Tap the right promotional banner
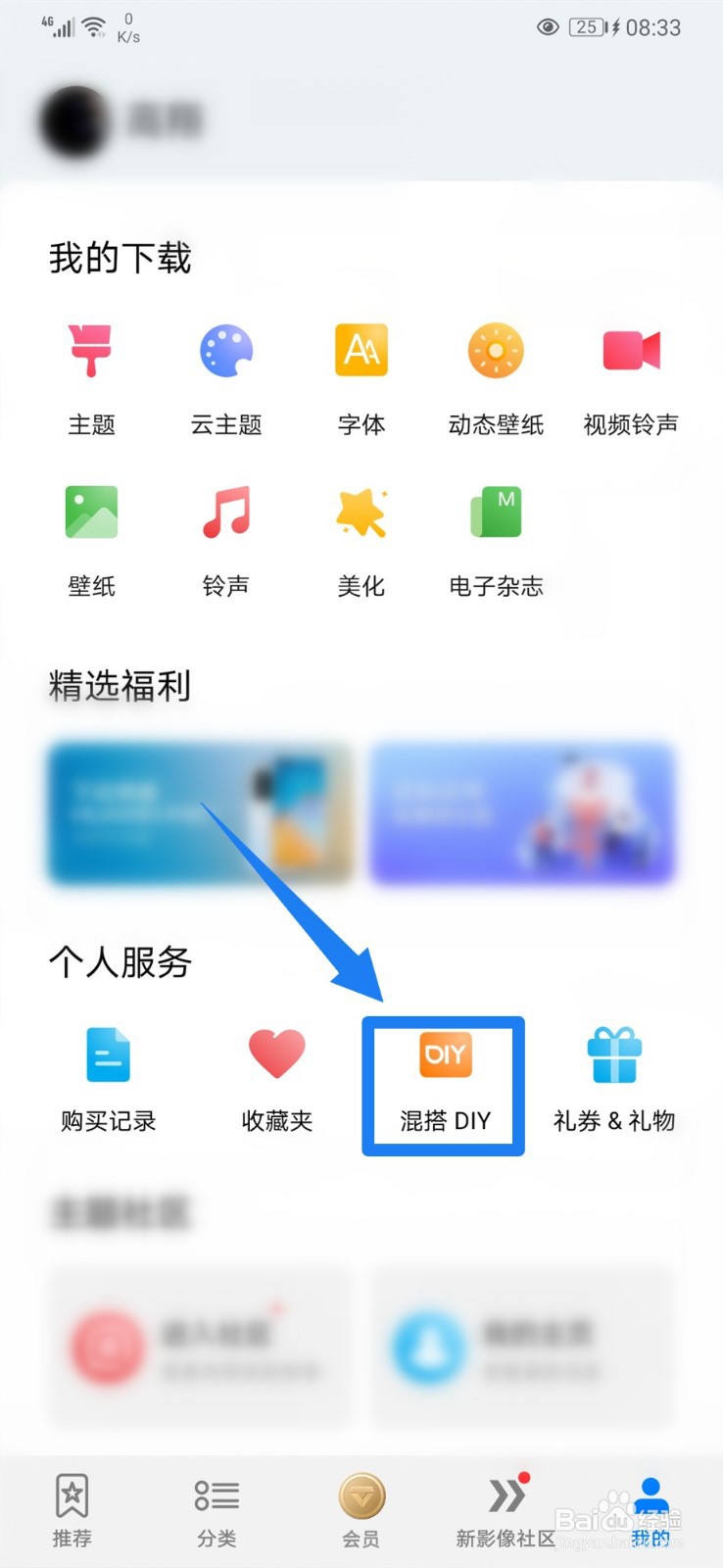Image resolution: width=723 pixels, height=1568 pixels. click(x=522, y=813)
